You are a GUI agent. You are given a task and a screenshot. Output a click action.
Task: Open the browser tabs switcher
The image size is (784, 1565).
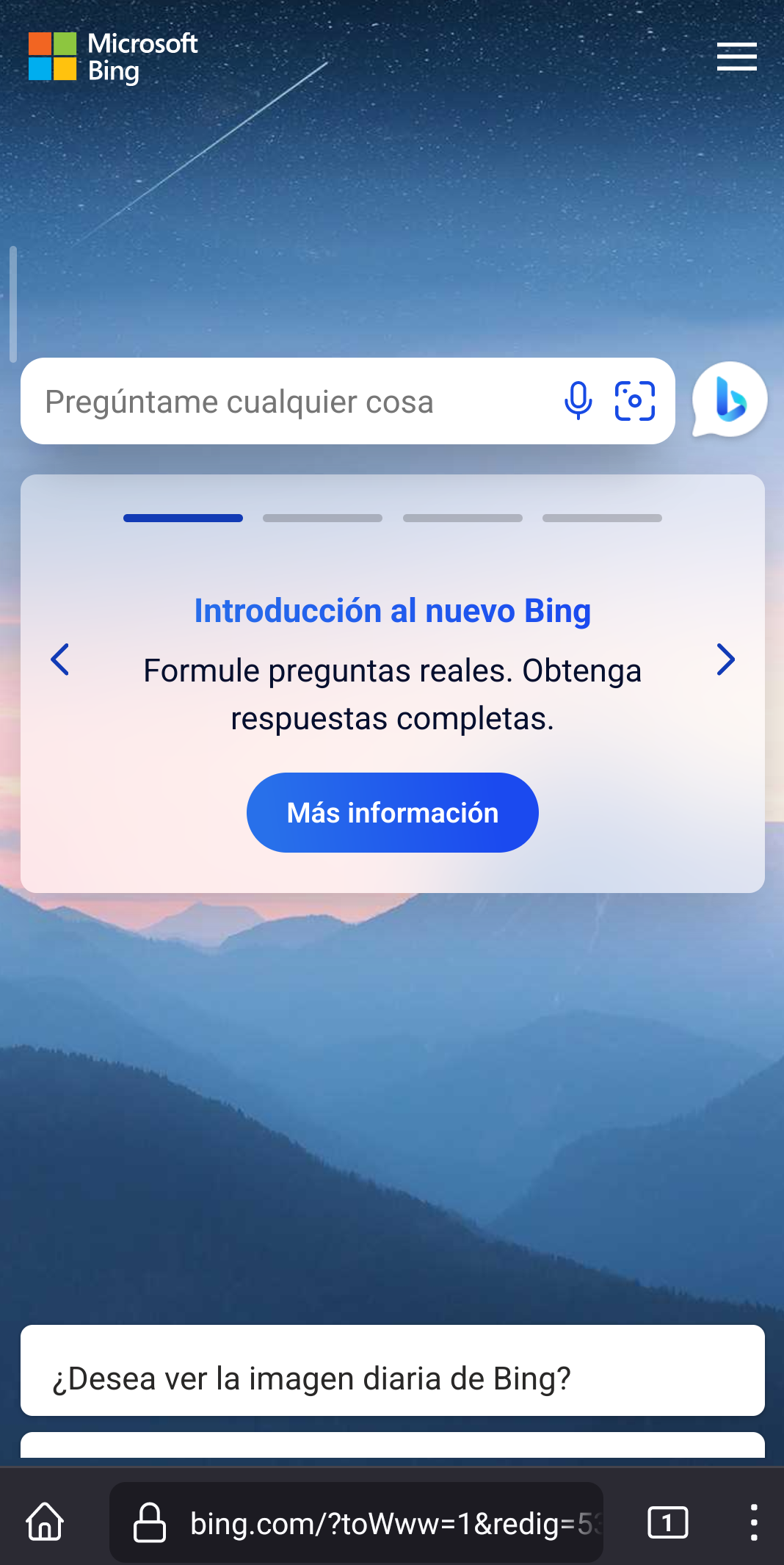[667, 1522]
